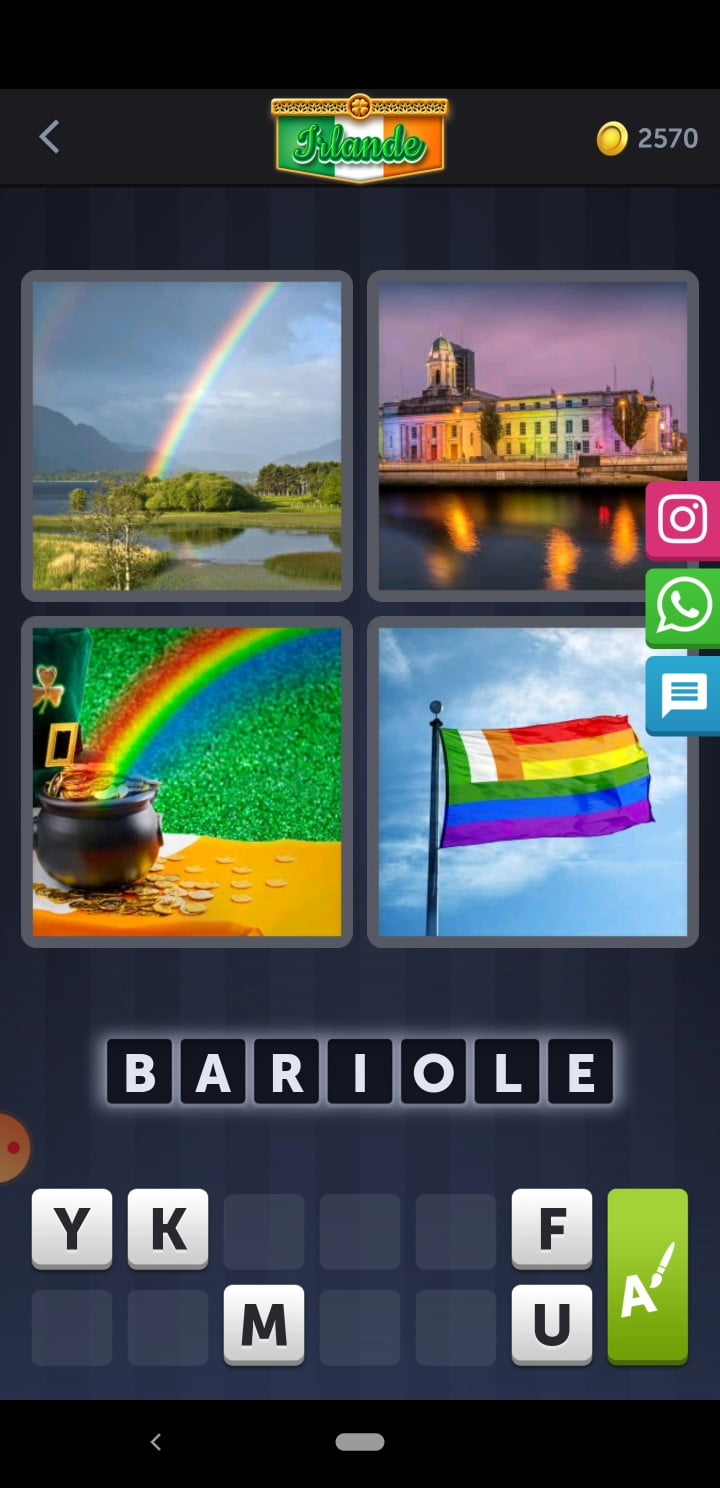
Task: Select the letter tile U
Action: [x=552, y=1324]
